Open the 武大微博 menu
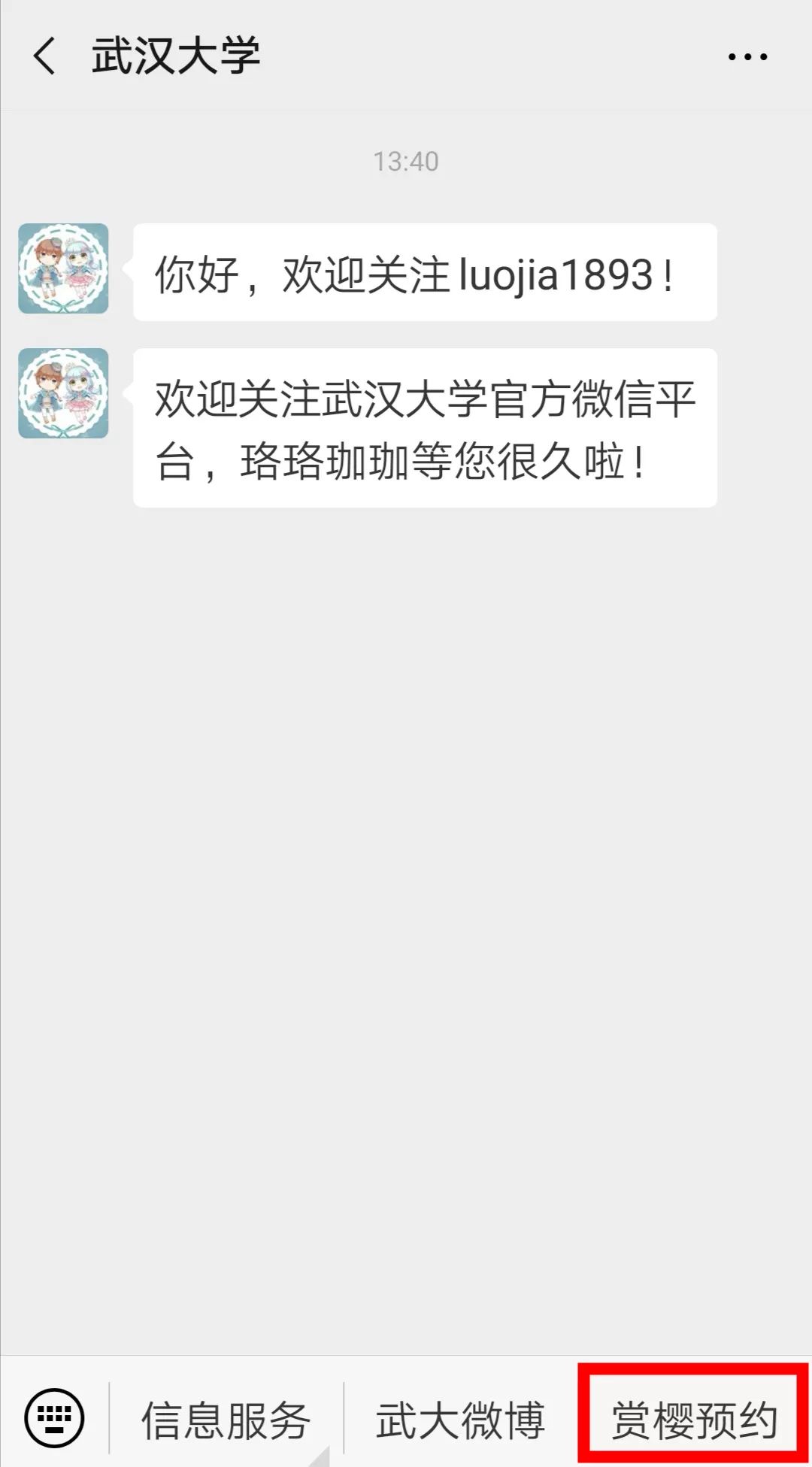The height and width of the screenshot is (1467, 812). (x=460, y=1420)
